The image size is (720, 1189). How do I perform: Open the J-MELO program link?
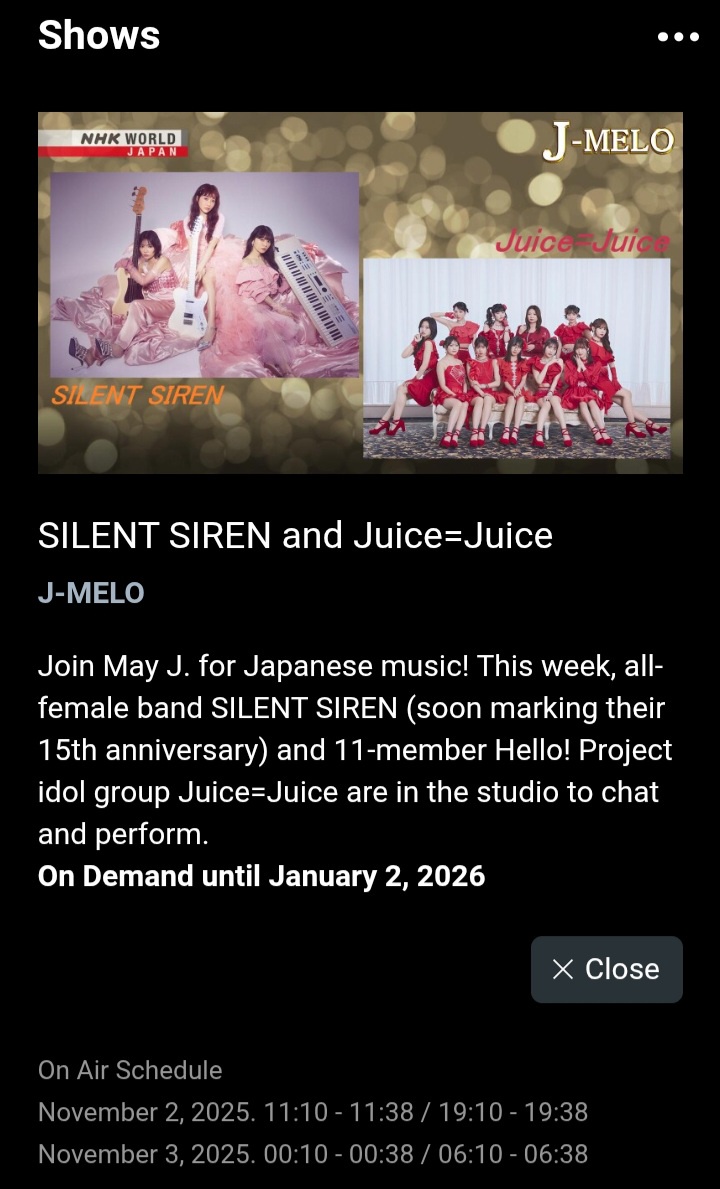tap(91, 593)
